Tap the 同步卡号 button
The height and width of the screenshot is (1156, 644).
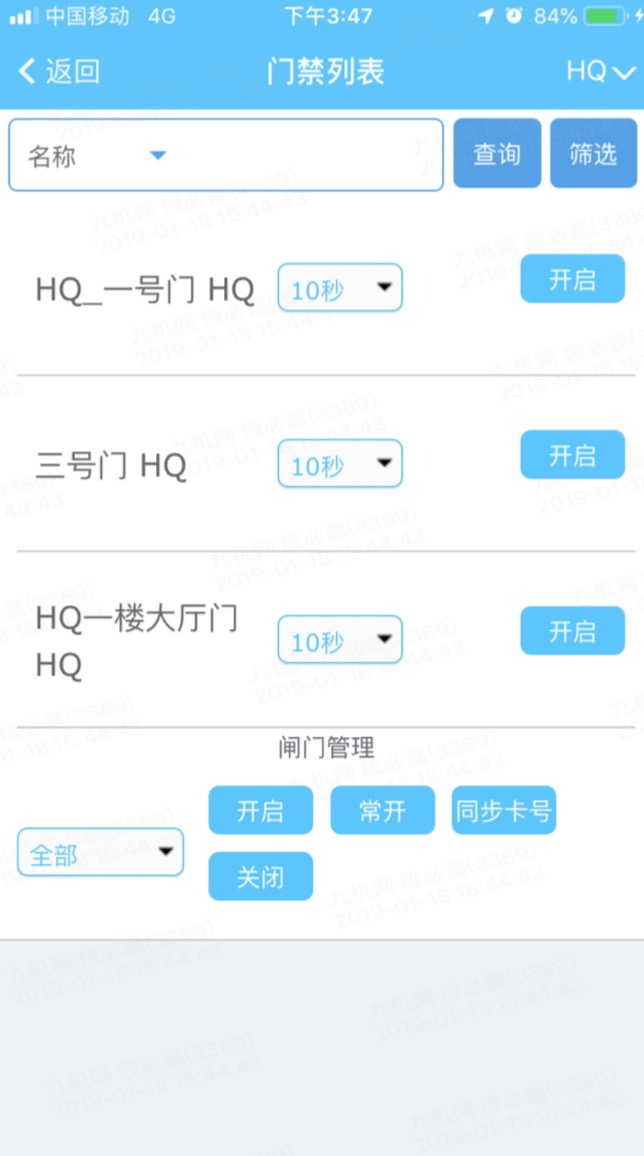tap(504, 810)
